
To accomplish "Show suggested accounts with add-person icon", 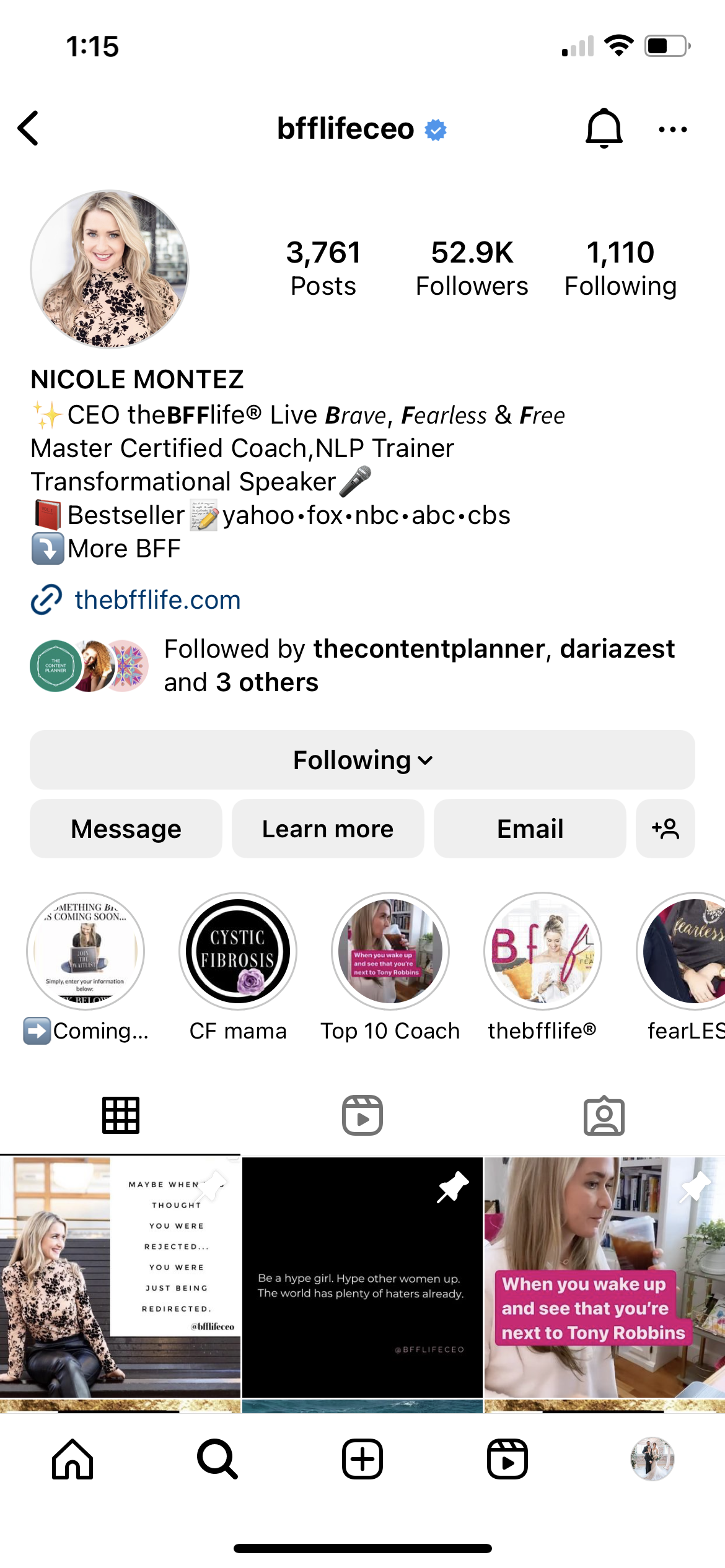I will coord(666,829).
